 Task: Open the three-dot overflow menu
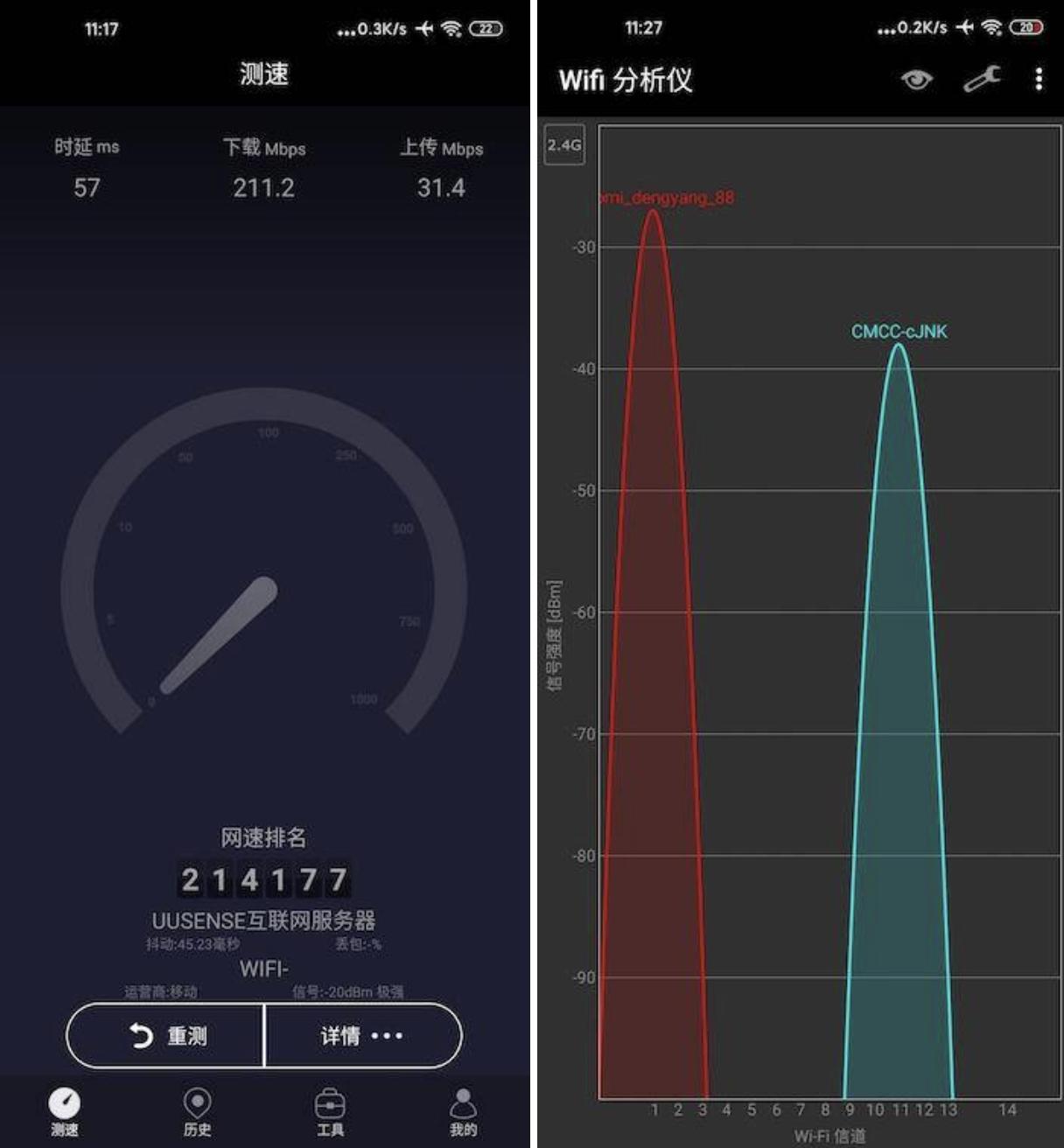[1039, 80]
